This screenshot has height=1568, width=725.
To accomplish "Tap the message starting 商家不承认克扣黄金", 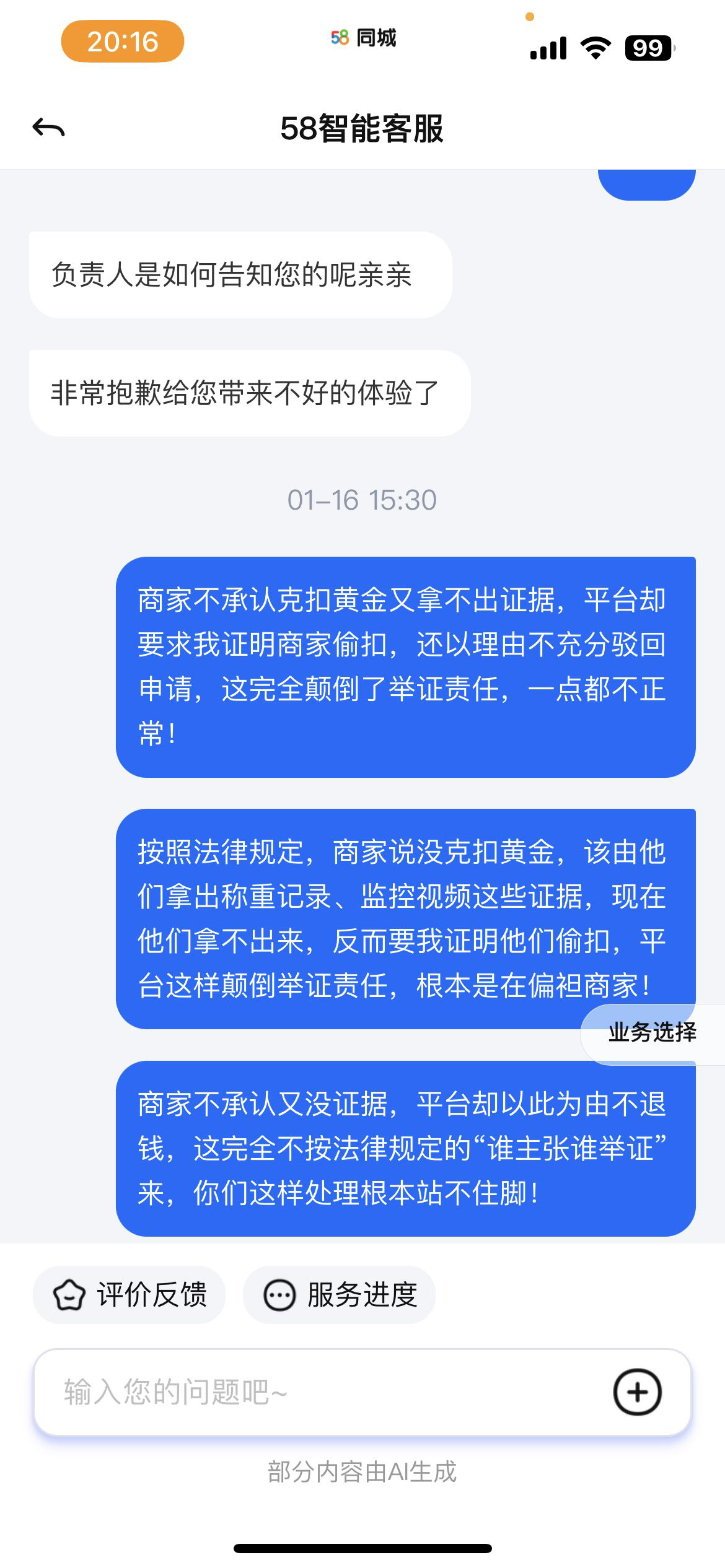I will click(403, 669).
